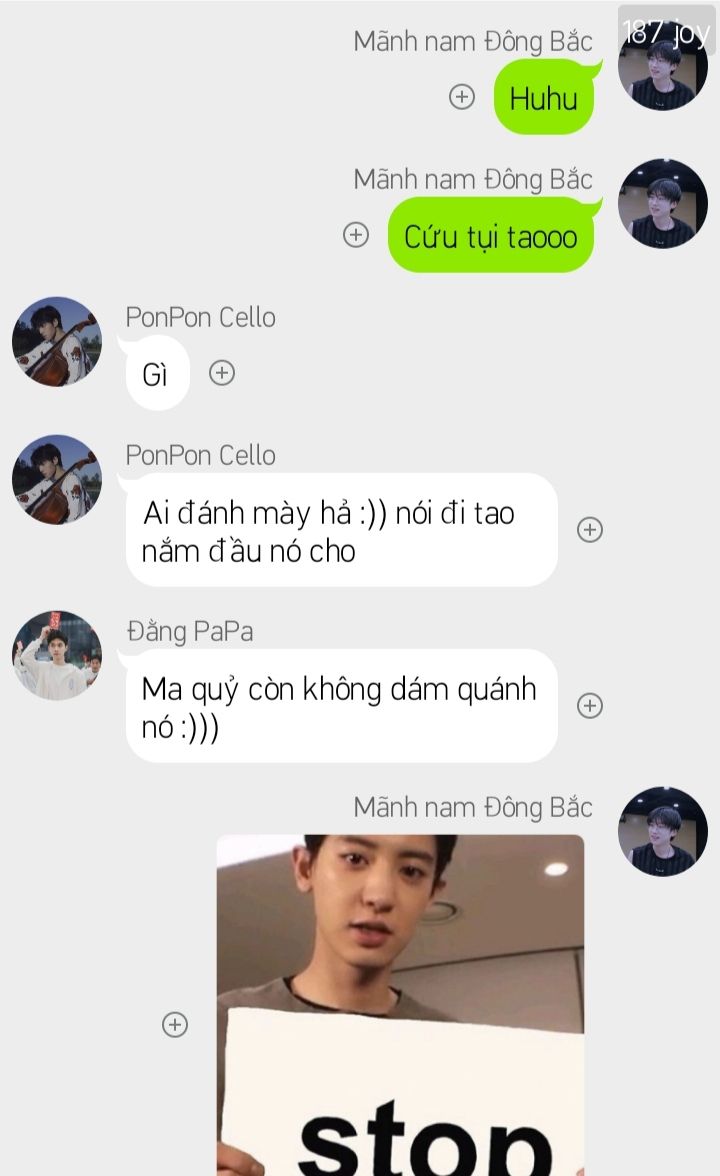
Task: Tap the plus icon next to "Cứu tụi taooo"
Action: pos(356,235)
